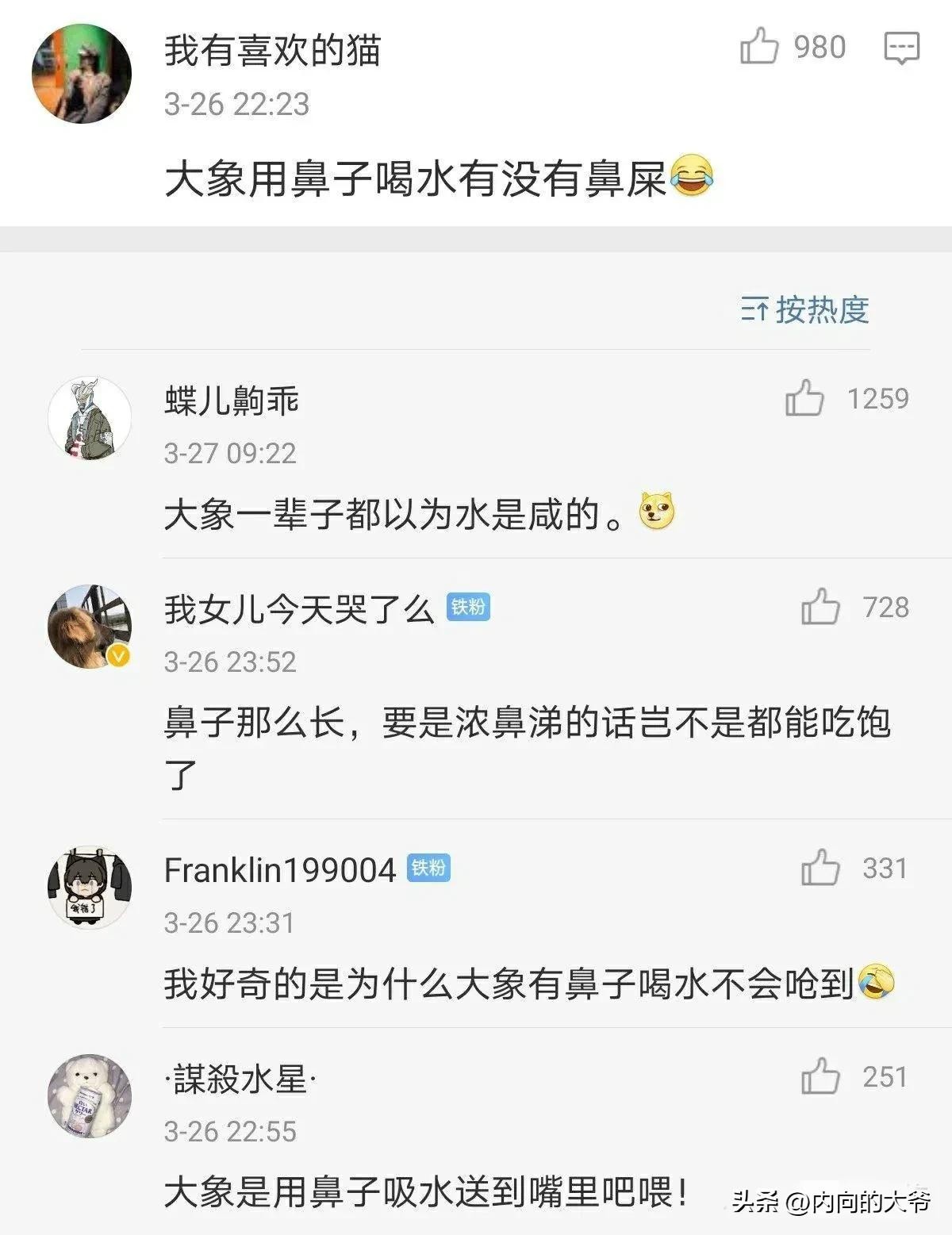Like the comment from ·謀殺水星·

click(x=820, y=1077)
